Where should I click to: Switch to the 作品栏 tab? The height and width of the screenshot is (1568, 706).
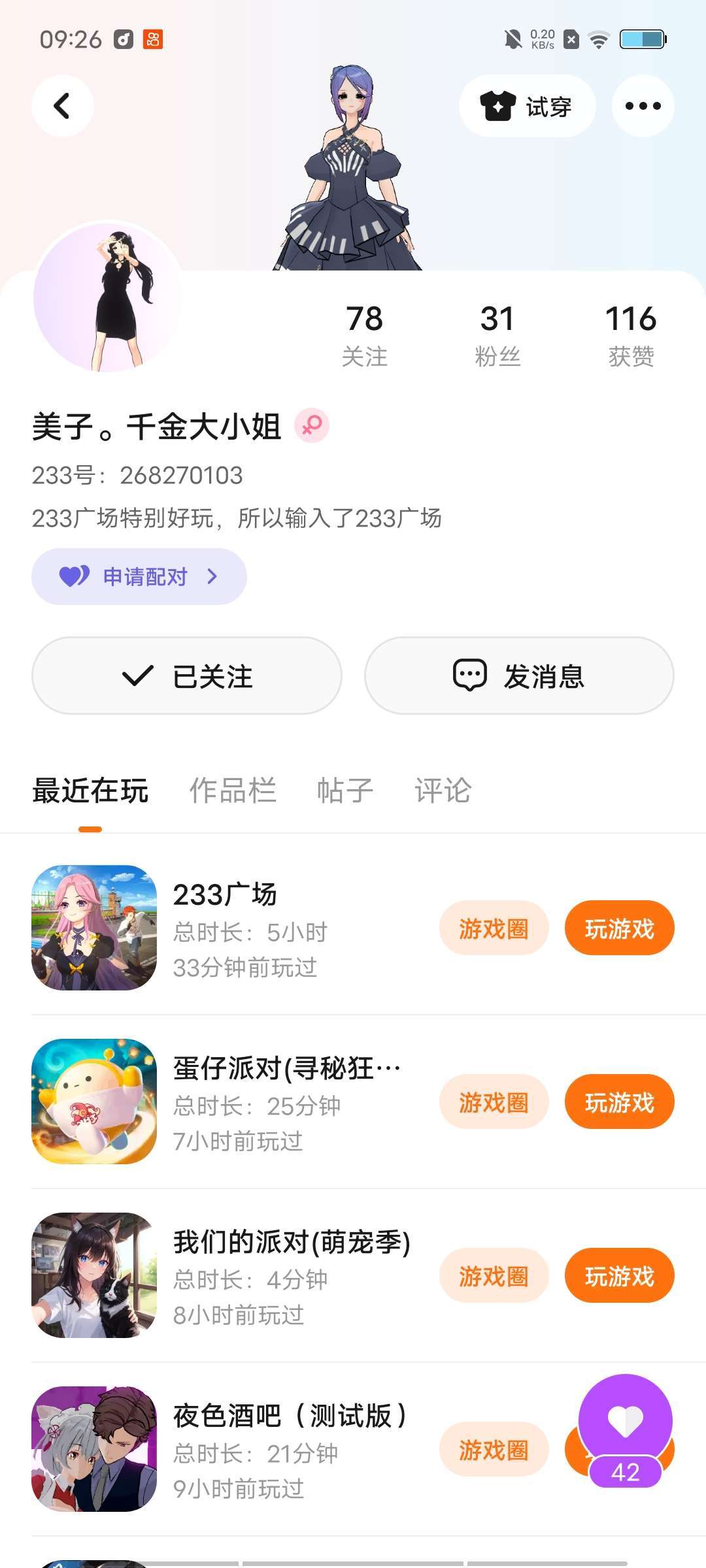pos(233,791)
